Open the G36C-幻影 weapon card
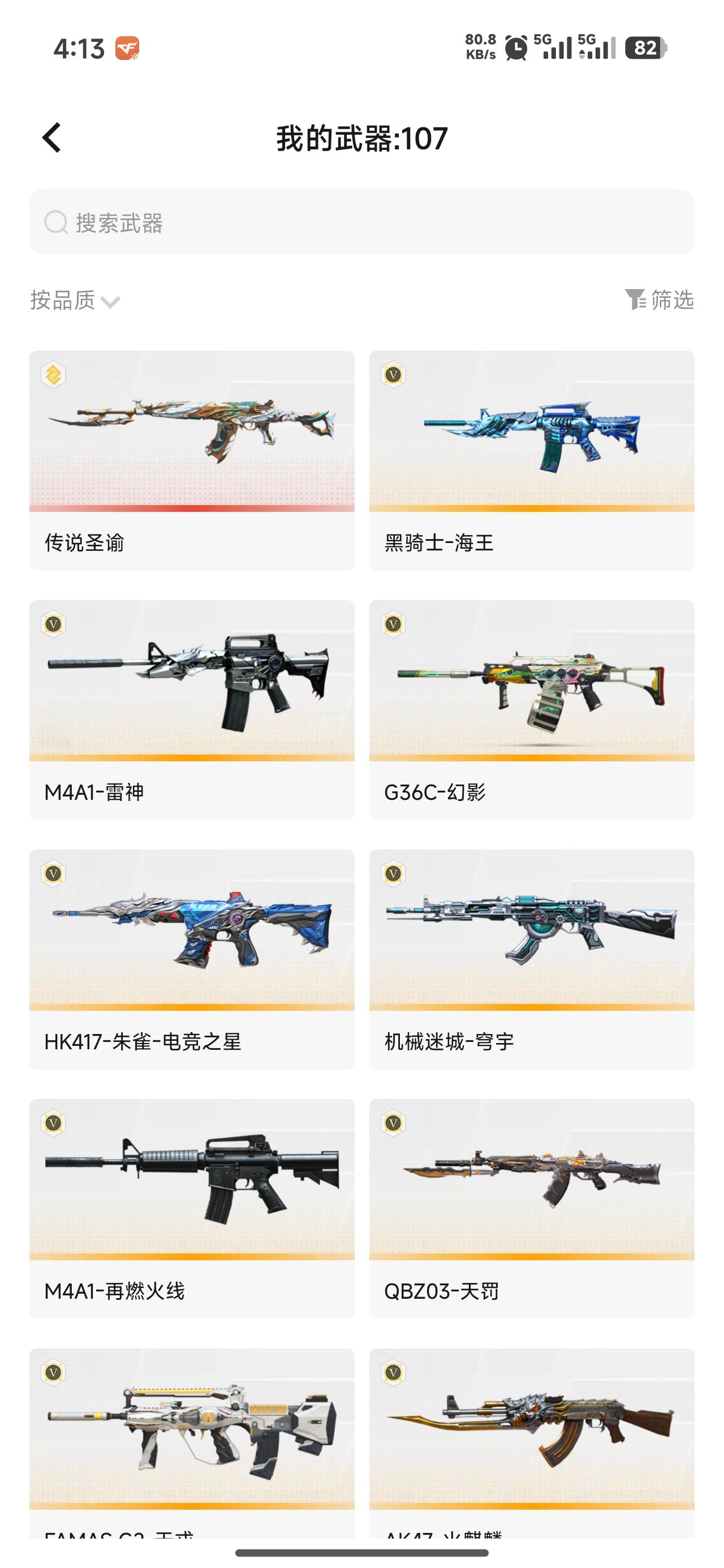 pyautogui.click(x=532, y=709)
